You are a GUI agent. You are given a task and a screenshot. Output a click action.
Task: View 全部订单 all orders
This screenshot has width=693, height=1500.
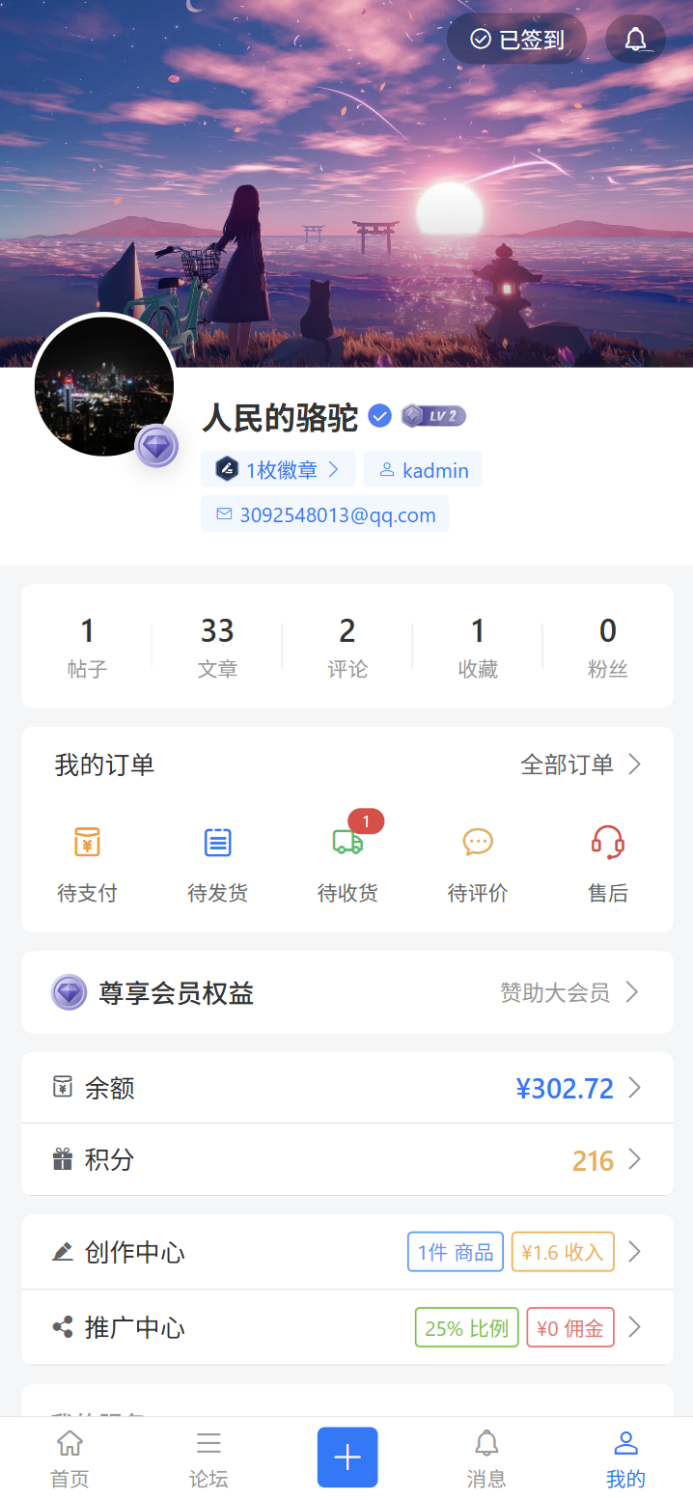tap(580, 765)
